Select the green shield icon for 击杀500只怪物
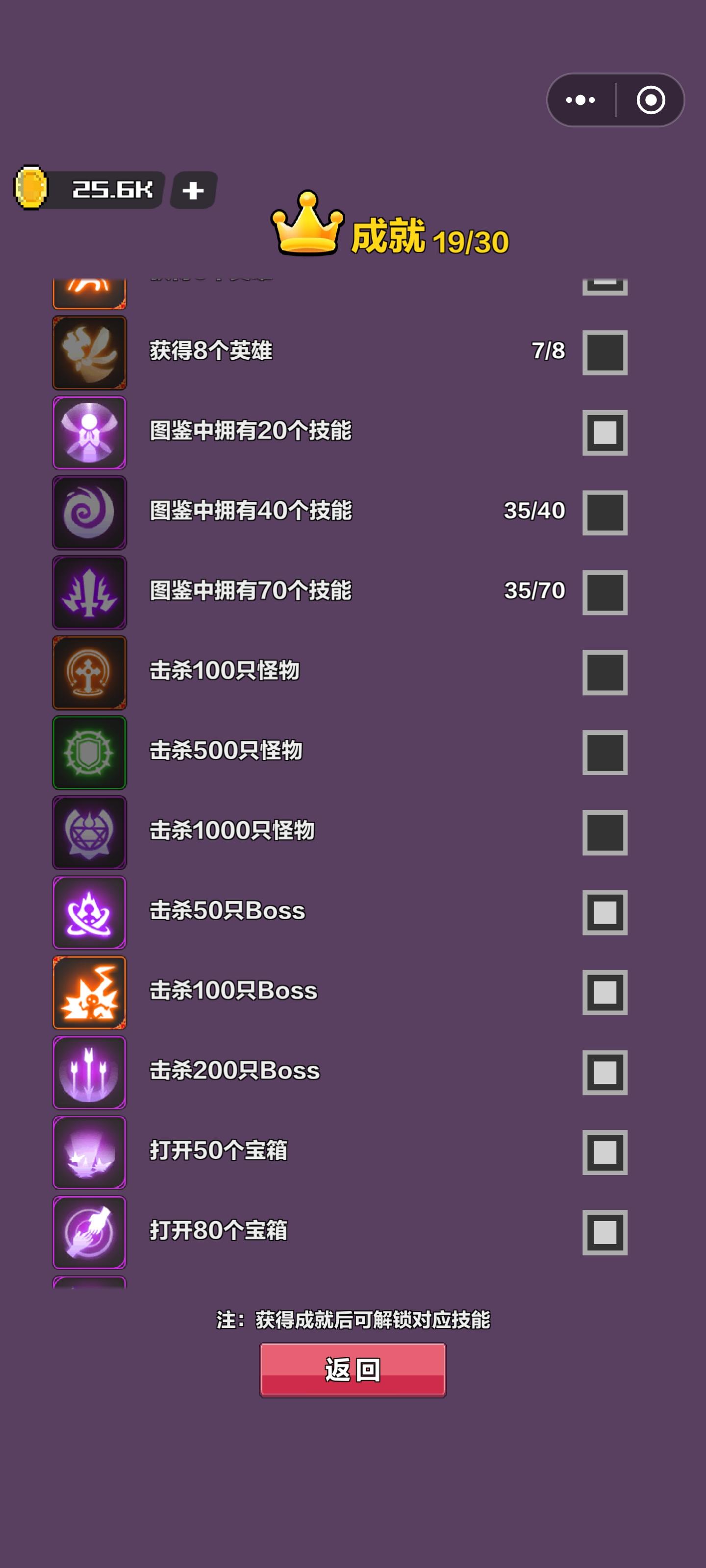This screenshot has height=1568, width=706. 89,752
